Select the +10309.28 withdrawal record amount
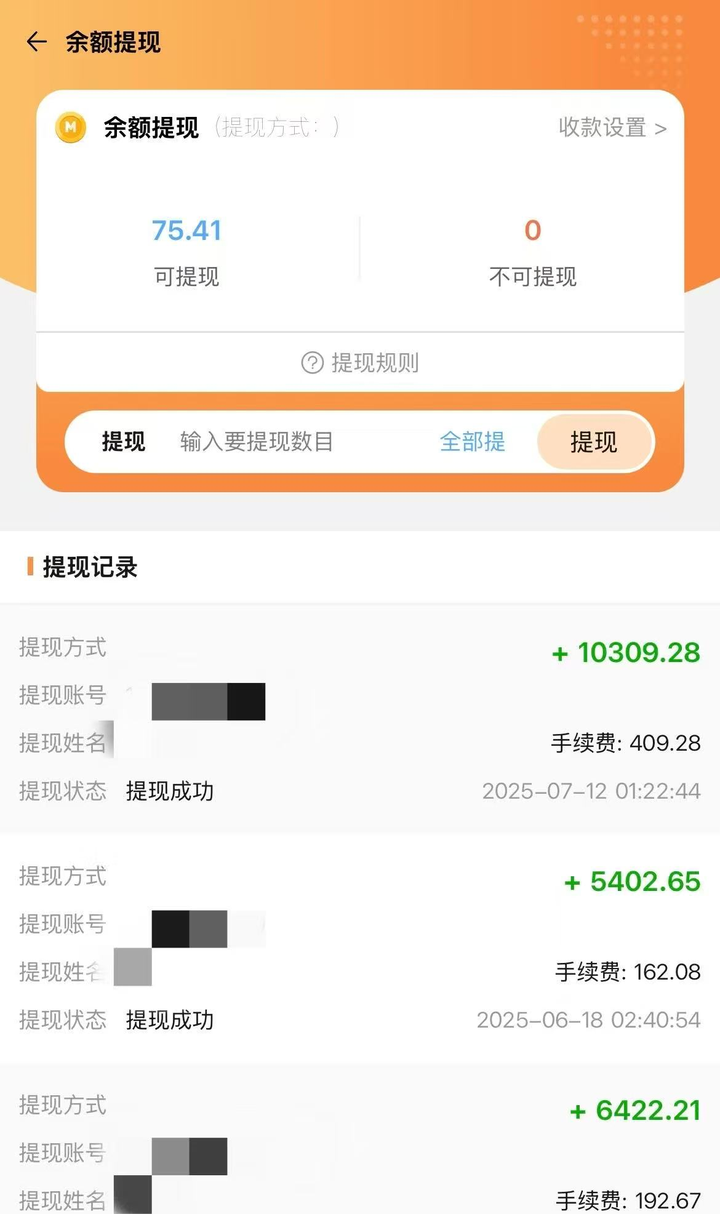The width and height of the screenshot is (720, 1214). 626,652
